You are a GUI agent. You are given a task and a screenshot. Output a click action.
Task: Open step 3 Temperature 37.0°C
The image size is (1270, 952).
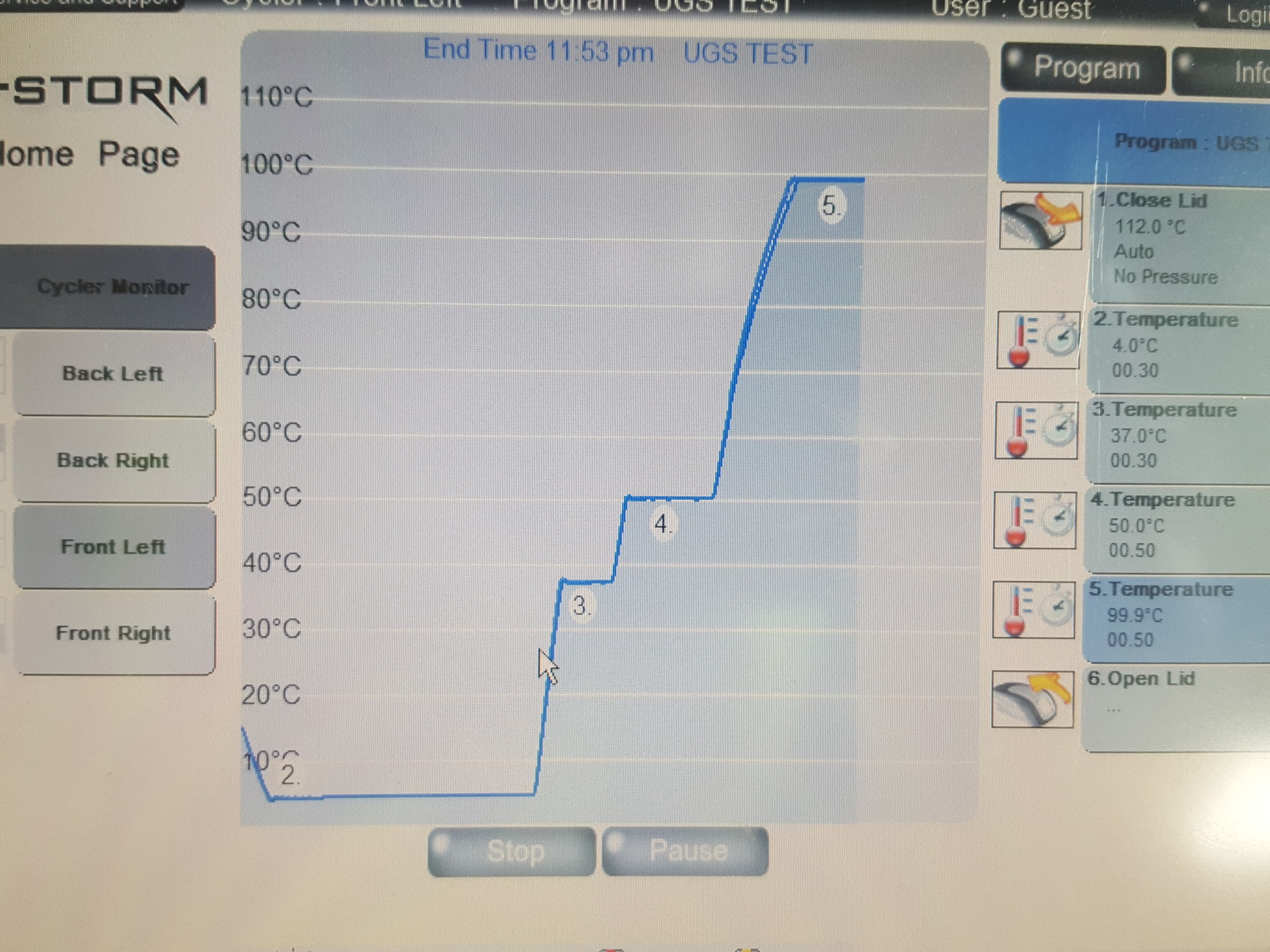(1176, 436)
